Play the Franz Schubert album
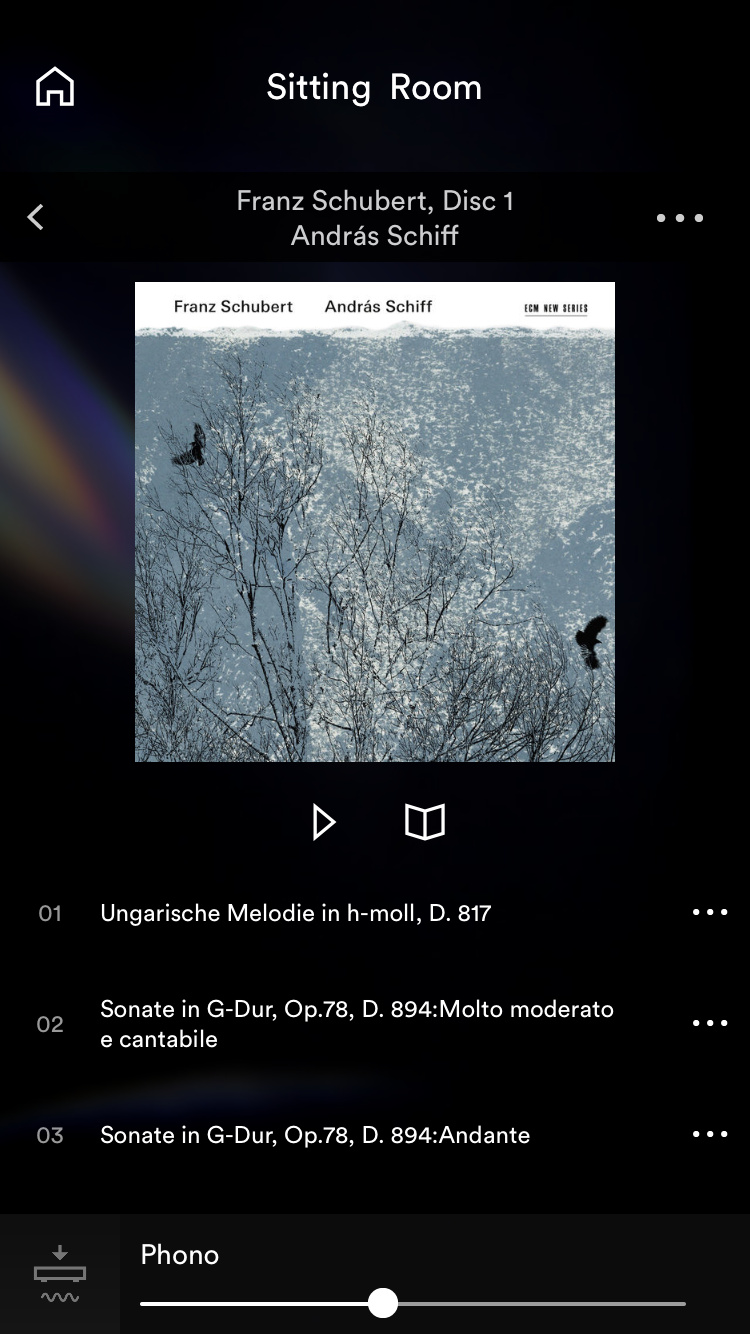This screenshot has height=1334, width=750. point(323,822)
